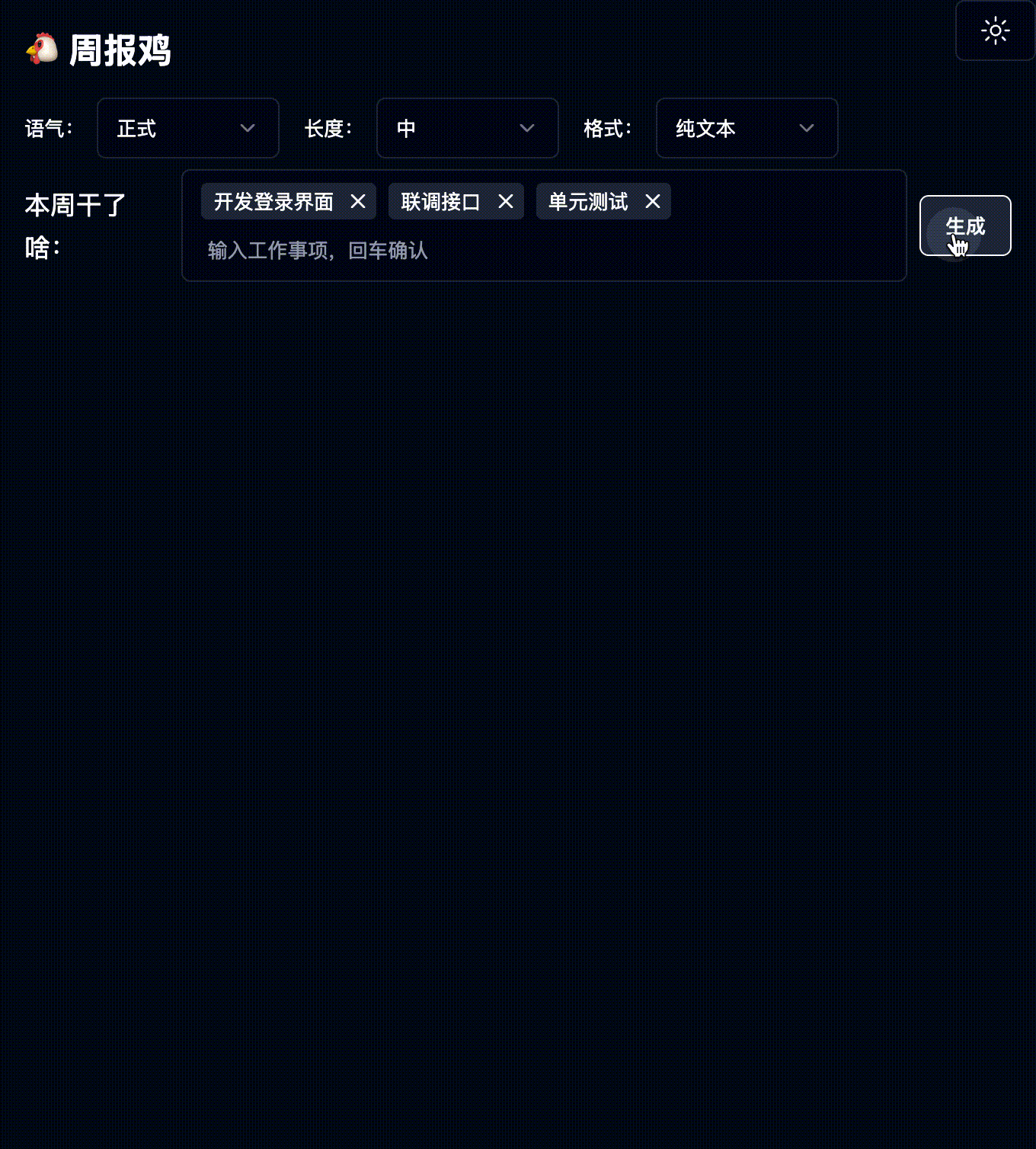Screen dimensions: 1036x1149
Task: Remove the 开发登录界面 tag
Action: click(358, 202)
